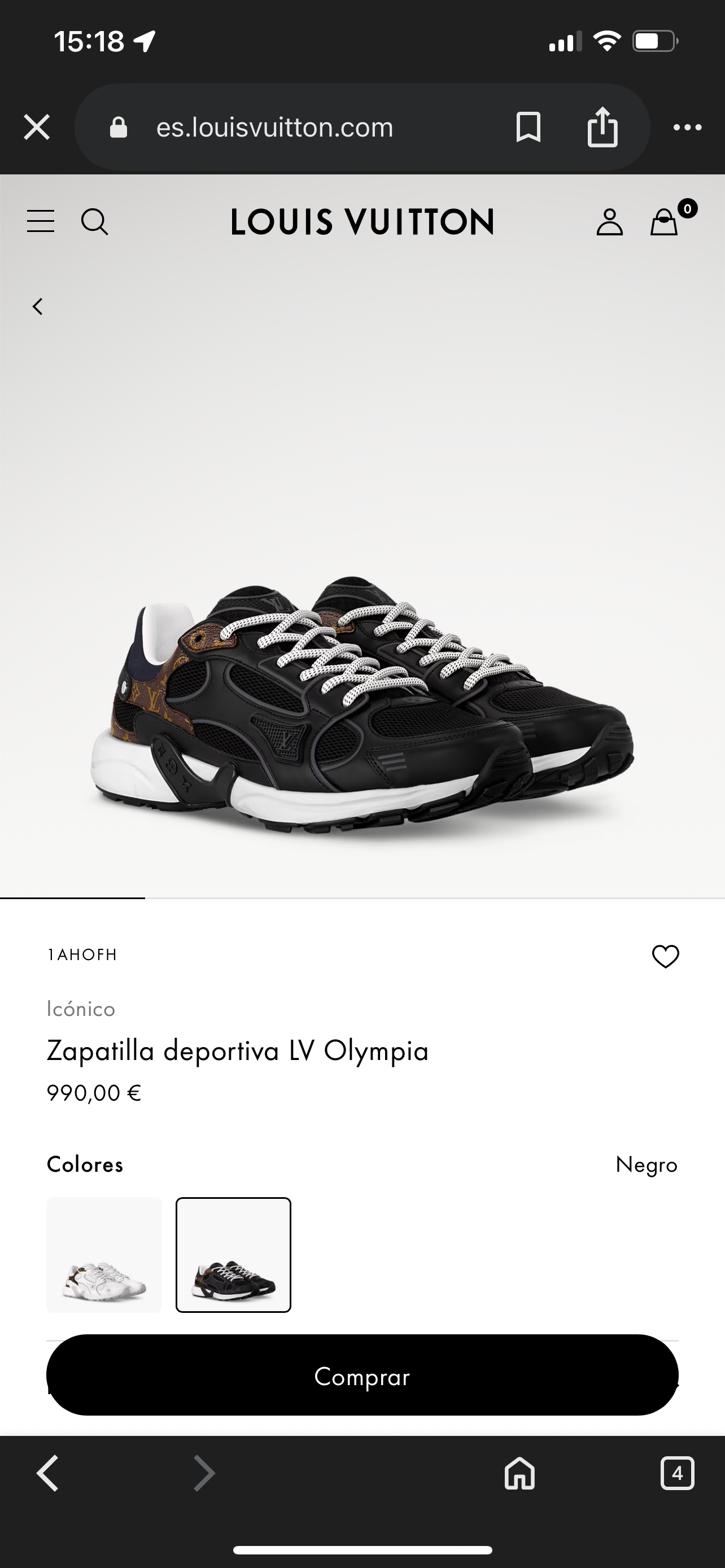The height and width of the screenshot is (1568, 725).
Task: Bookmark this page in the browser
Action: 528,127
